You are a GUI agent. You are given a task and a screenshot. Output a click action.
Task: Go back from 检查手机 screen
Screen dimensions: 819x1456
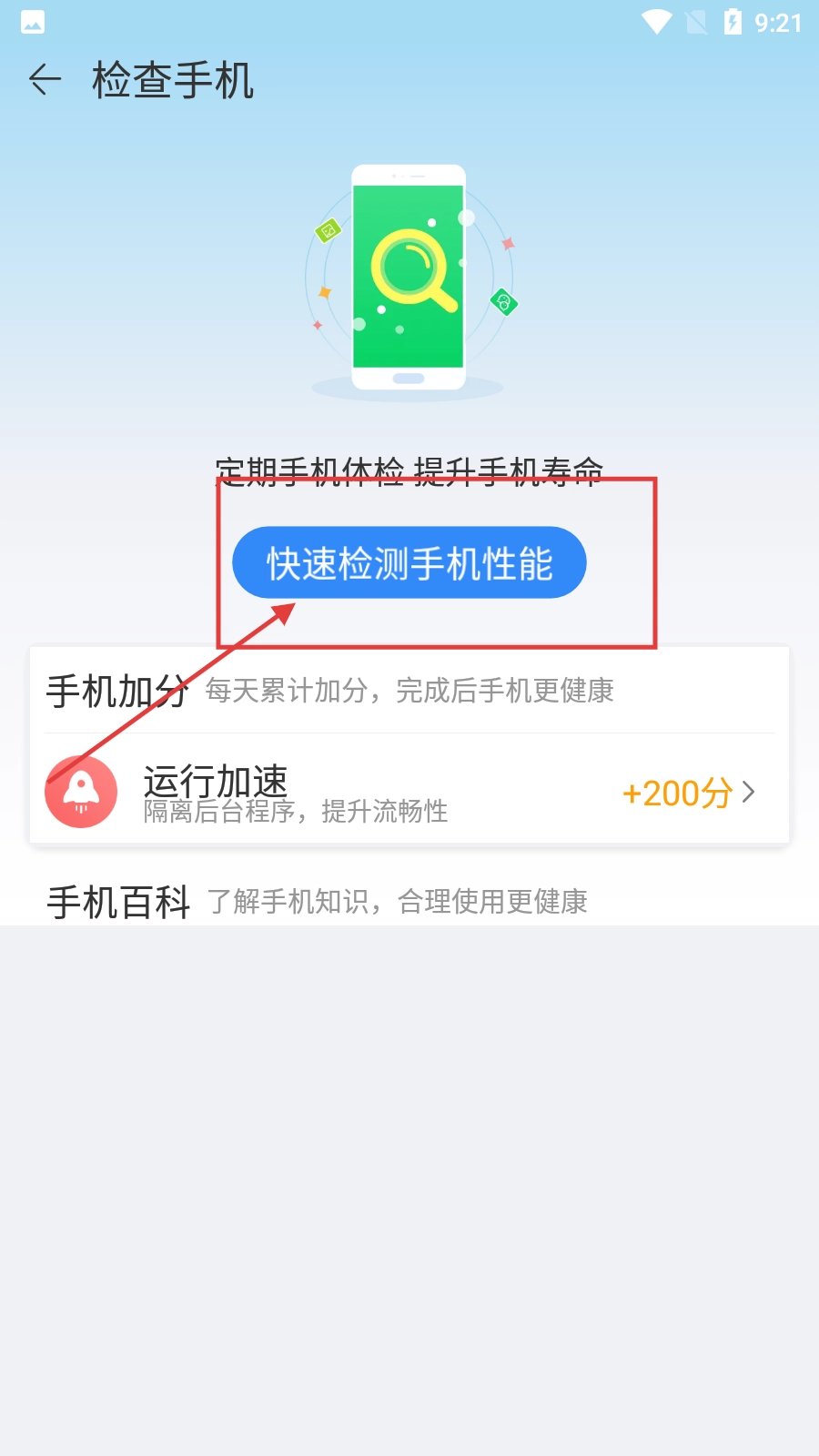45,80
